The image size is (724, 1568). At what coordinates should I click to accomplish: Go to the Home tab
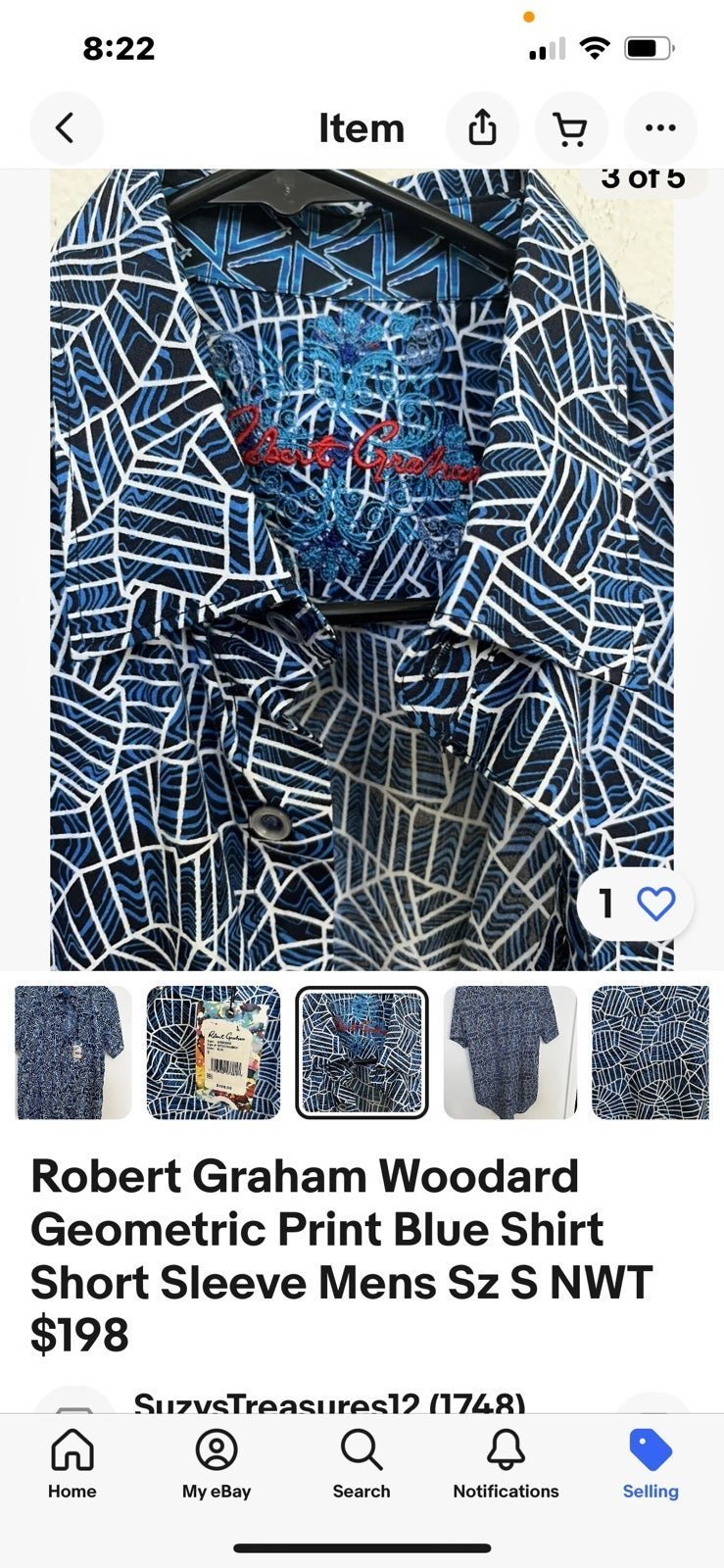72,1464
